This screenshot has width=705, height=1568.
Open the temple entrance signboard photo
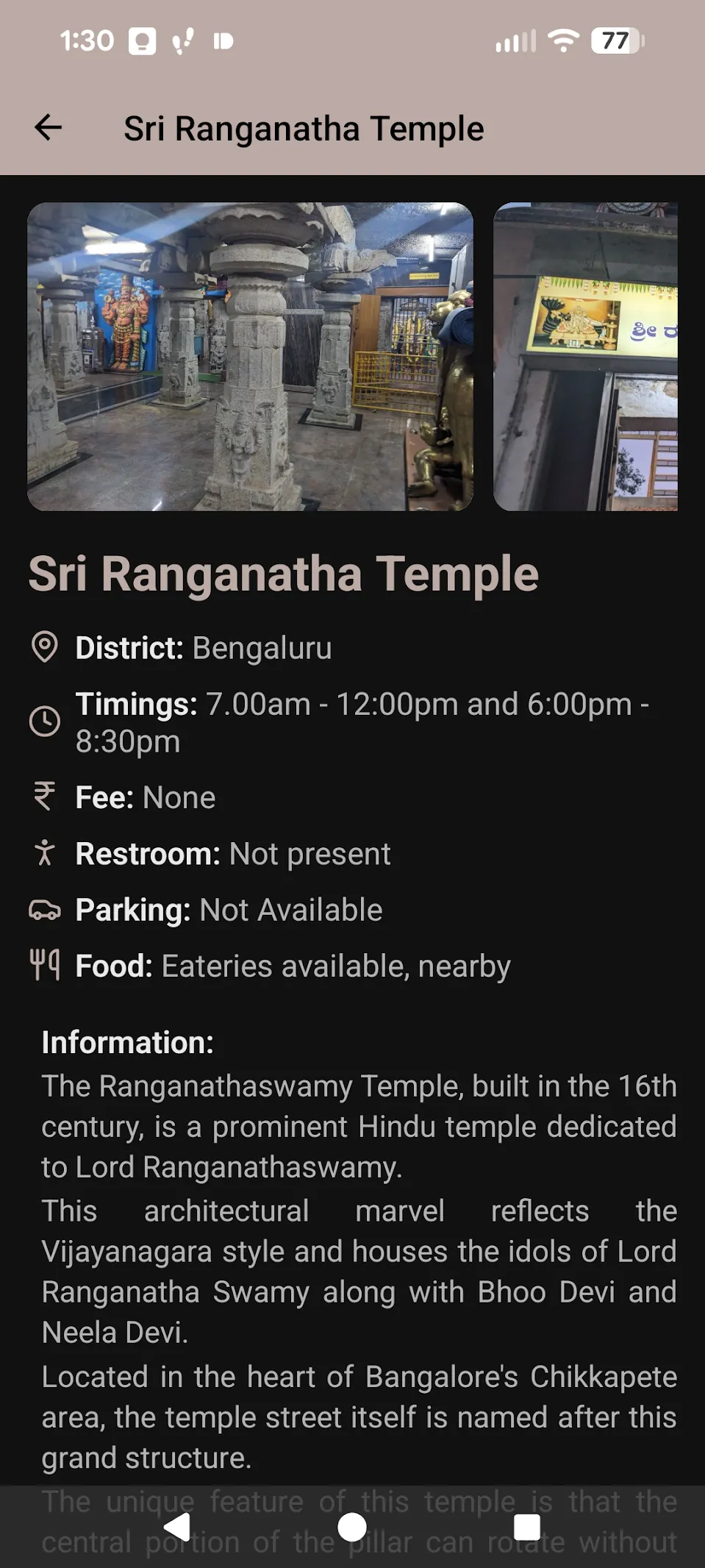click(x=585, y=357)
